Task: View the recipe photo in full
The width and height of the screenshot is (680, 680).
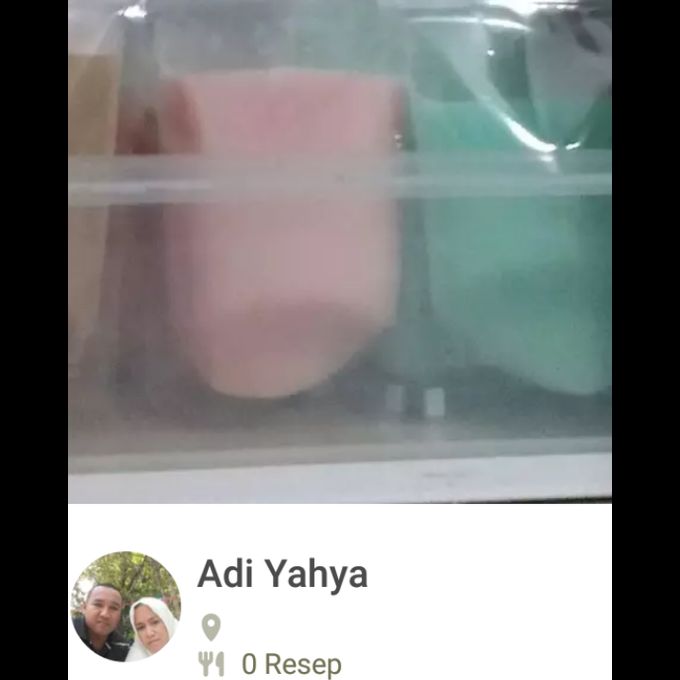Action: pos(340,250)
